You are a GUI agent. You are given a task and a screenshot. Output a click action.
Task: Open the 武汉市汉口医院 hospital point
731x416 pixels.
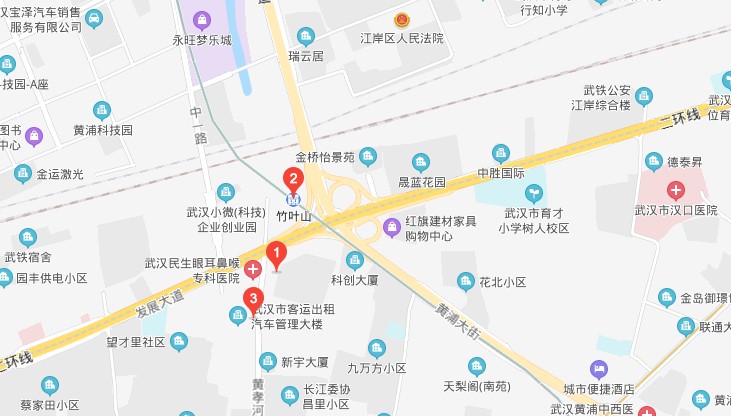coord(677,189)
